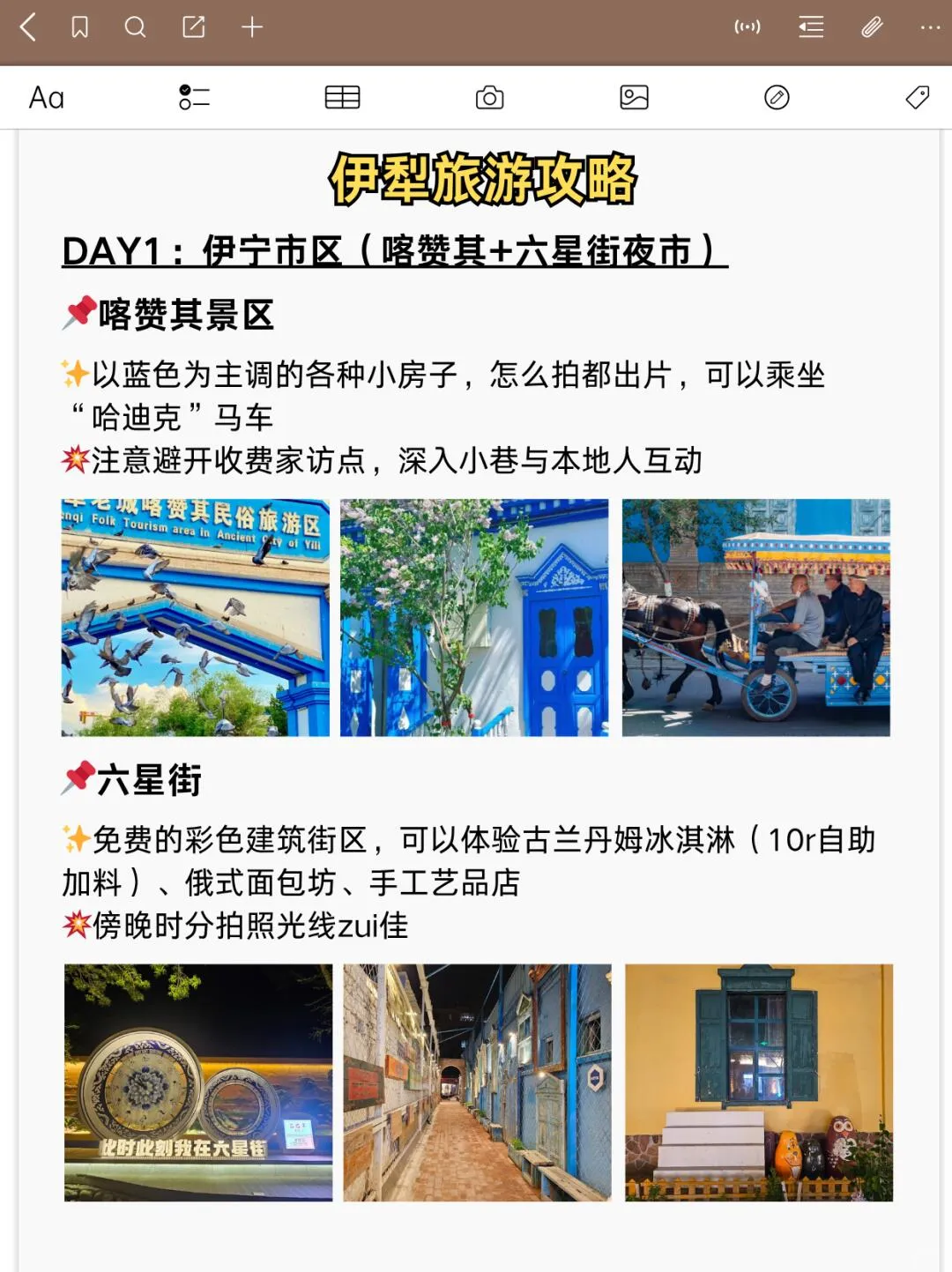Search within the note
This screenshot has height=1272, width=952.
(x=135, y=27)
